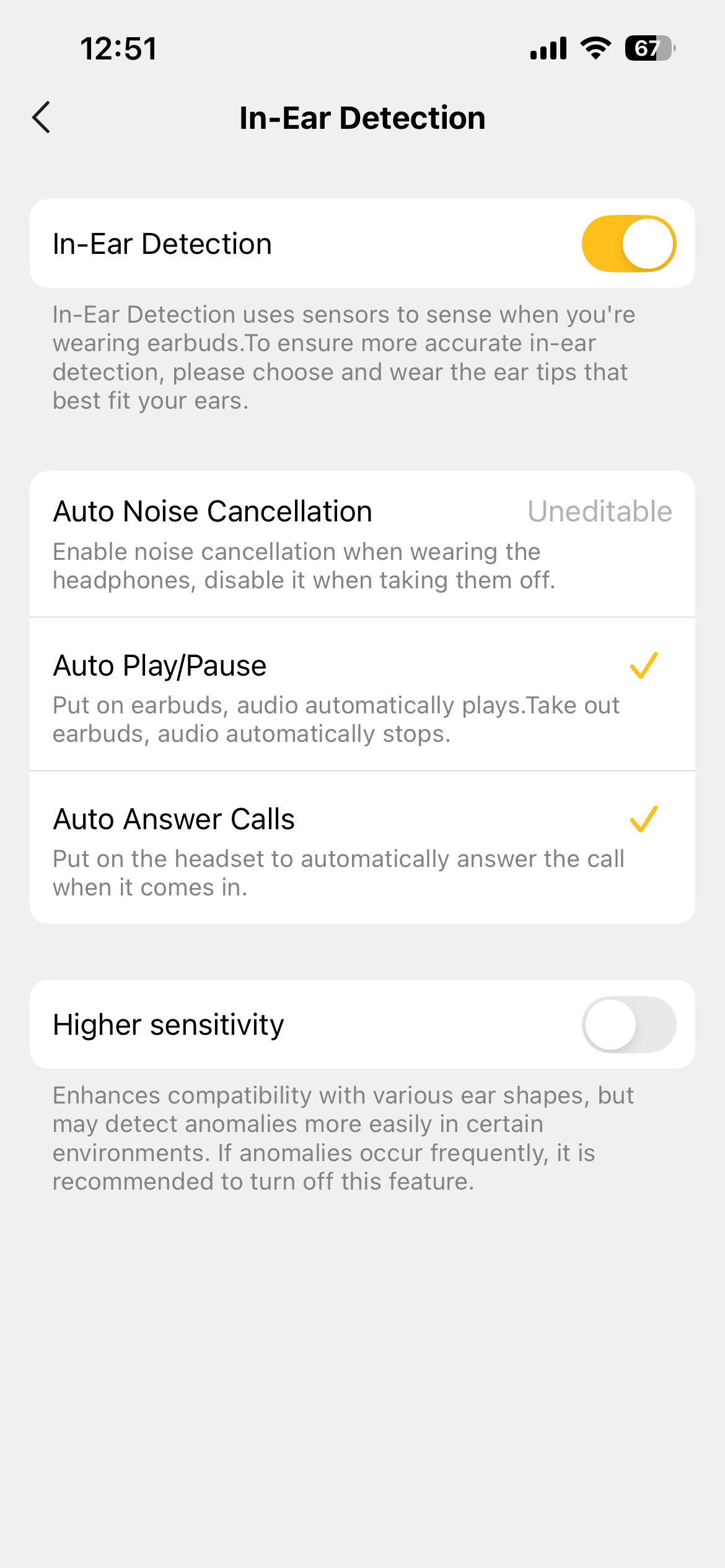Uncheck the Auto Play/Pause option

tap(643, 666)
